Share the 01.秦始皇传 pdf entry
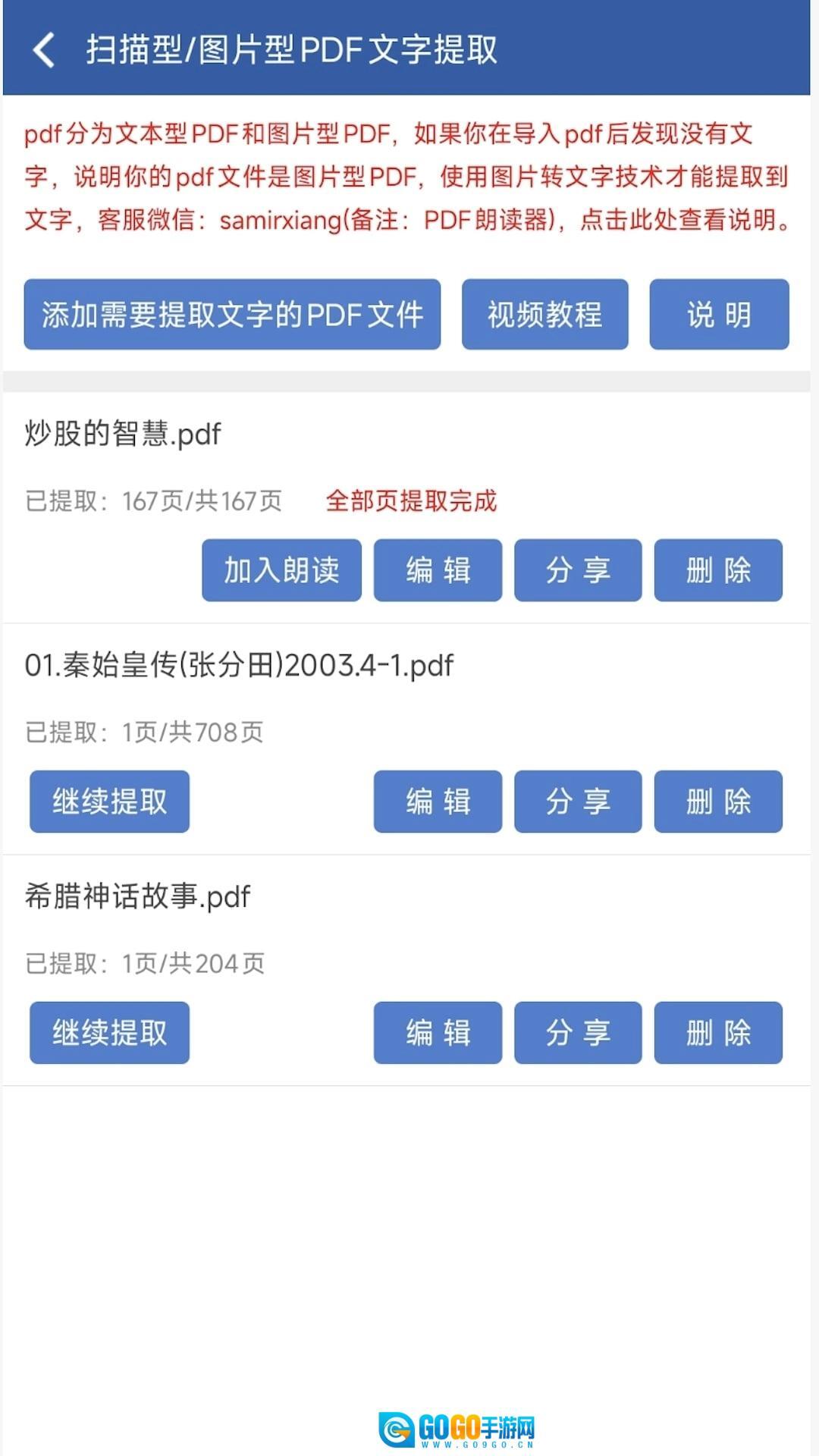The image size is (819, 1456). pos(578,802)
